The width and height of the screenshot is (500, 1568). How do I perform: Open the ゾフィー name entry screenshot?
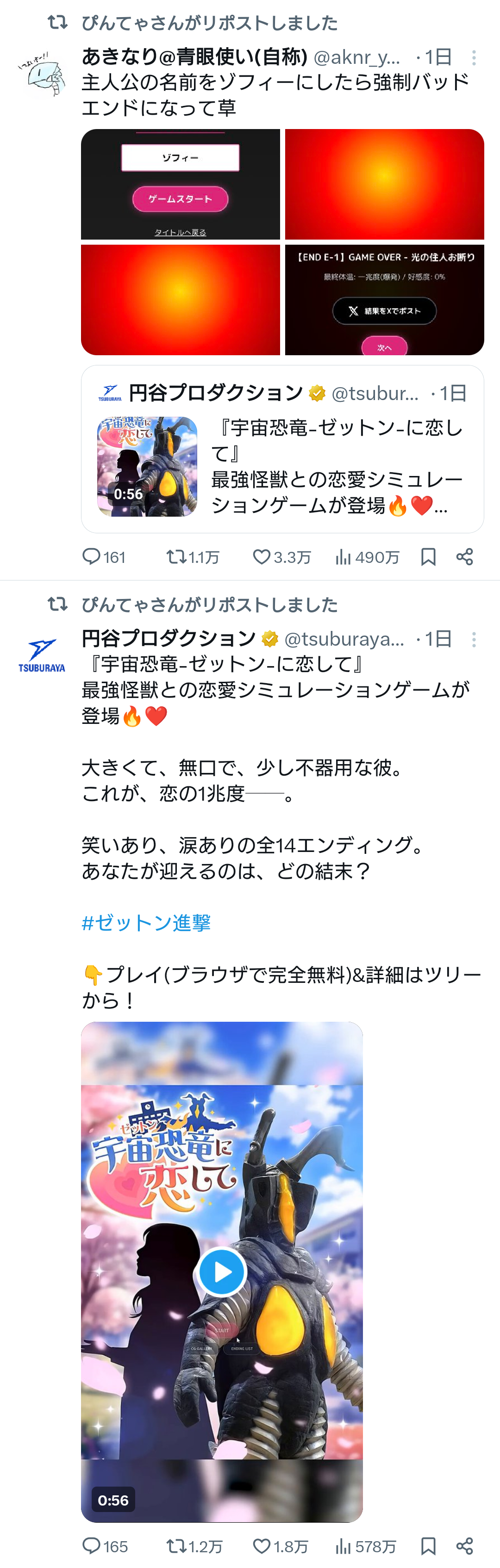click(180, 184)
